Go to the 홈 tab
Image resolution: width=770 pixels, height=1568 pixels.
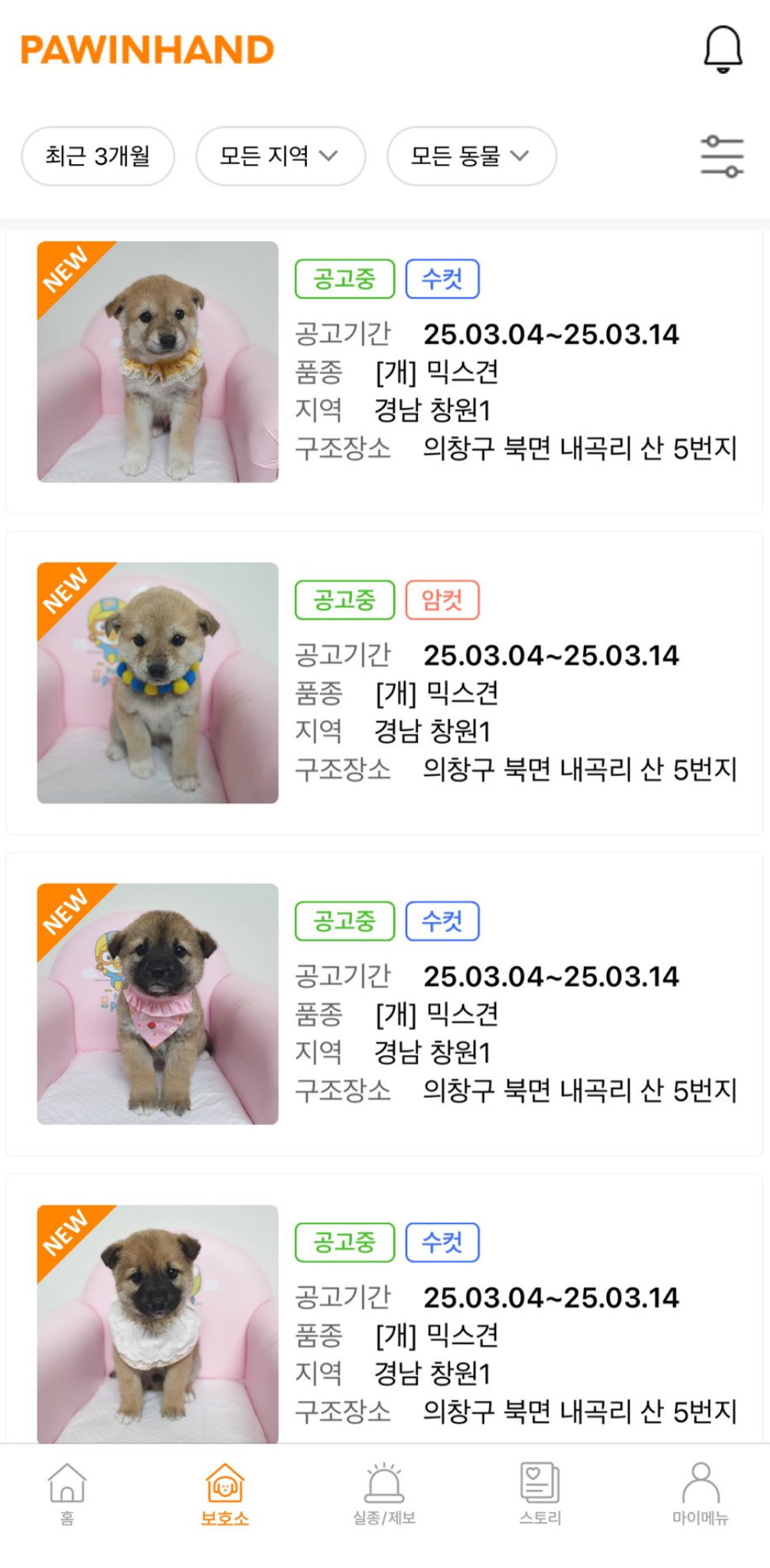pos(67,1493)
